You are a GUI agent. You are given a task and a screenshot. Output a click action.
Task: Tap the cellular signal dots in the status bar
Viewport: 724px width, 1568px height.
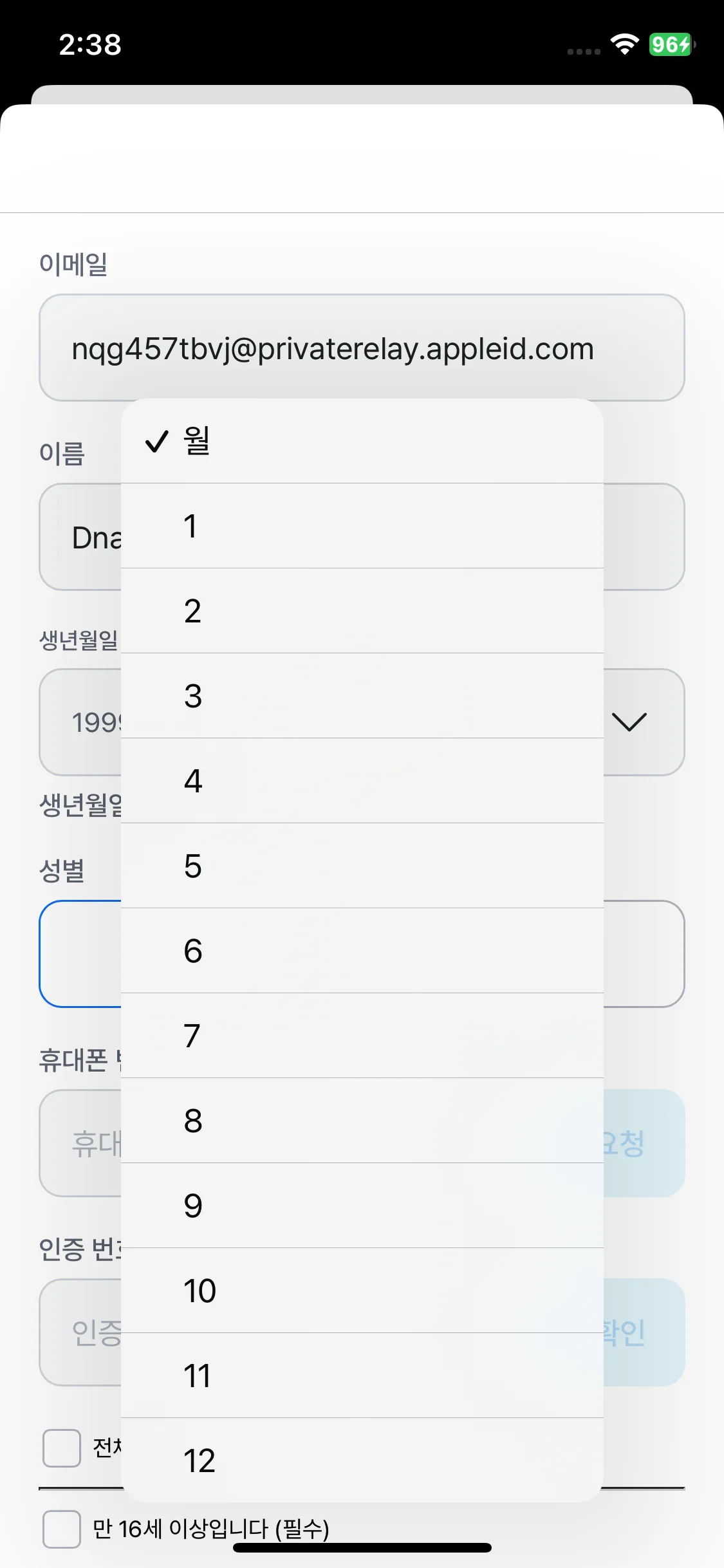pyautogui.click(x=581, y=50)
